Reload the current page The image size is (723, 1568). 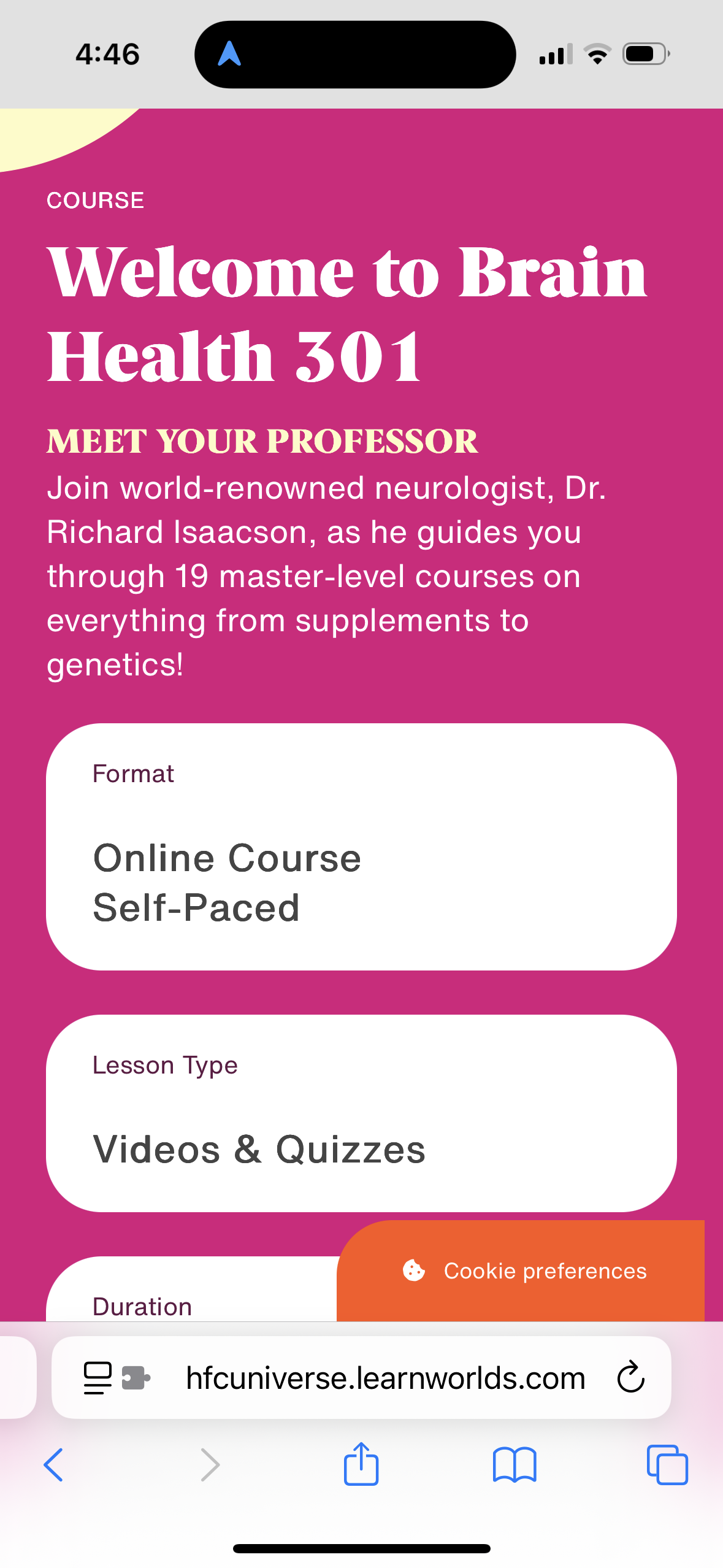coord(630,1378)
